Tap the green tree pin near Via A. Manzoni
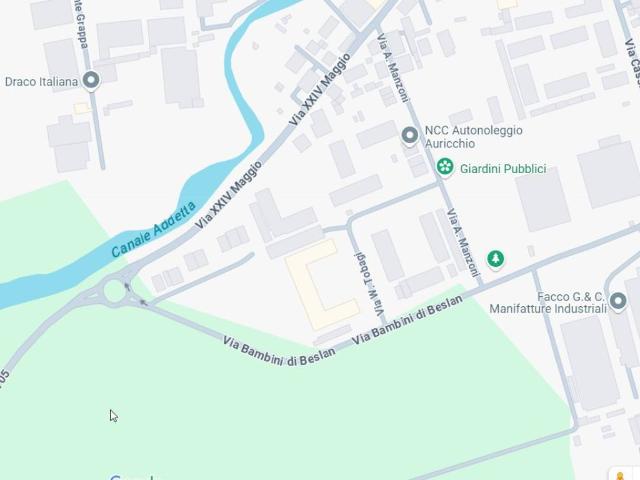640x480 pixels. point(495,259)
